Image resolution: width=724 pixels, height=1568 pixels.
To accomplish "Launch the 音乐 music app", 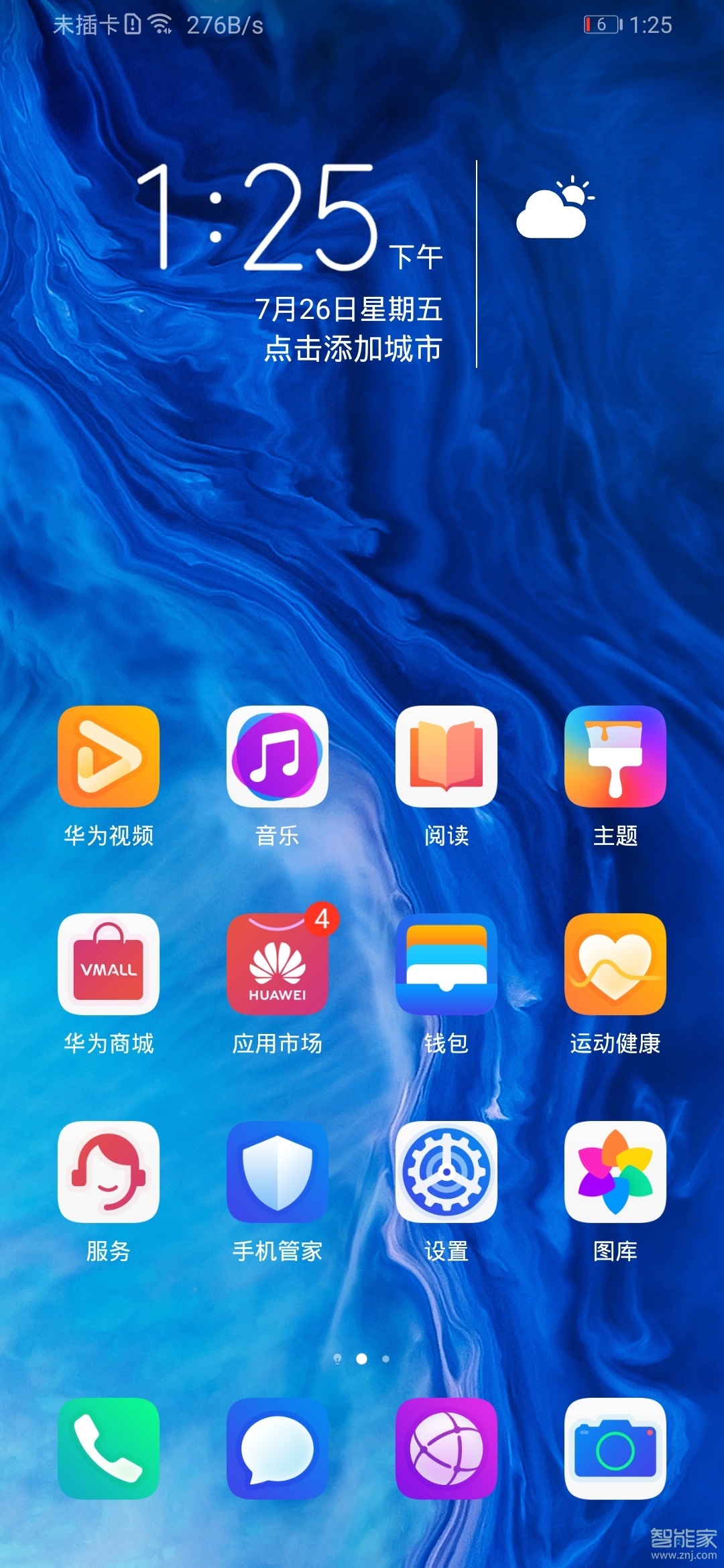I will coord(278,756).
